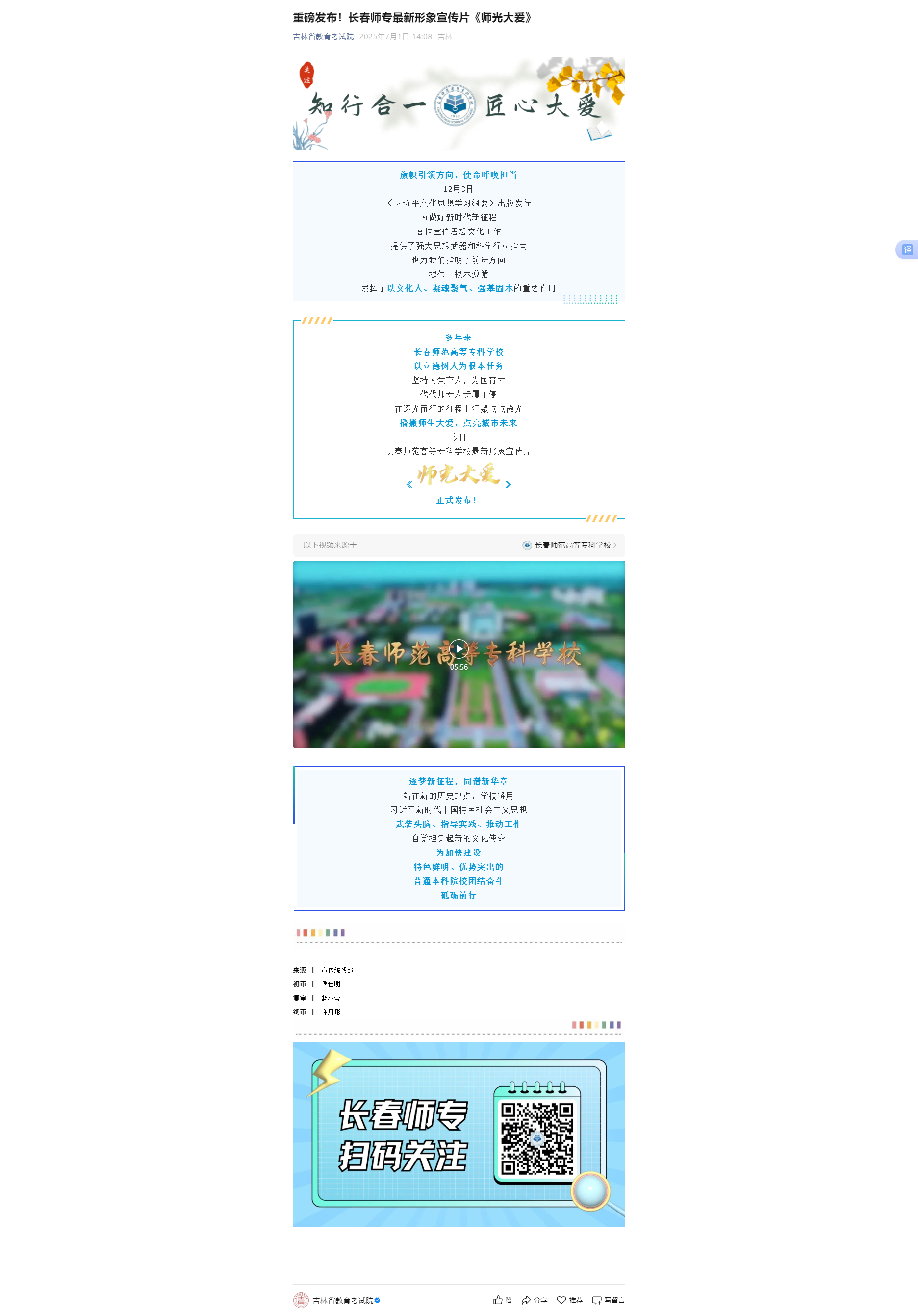Play the 师光大爱 promotional video
Viewport: 918px width, 1316px height.
click(x=459, y=648)
